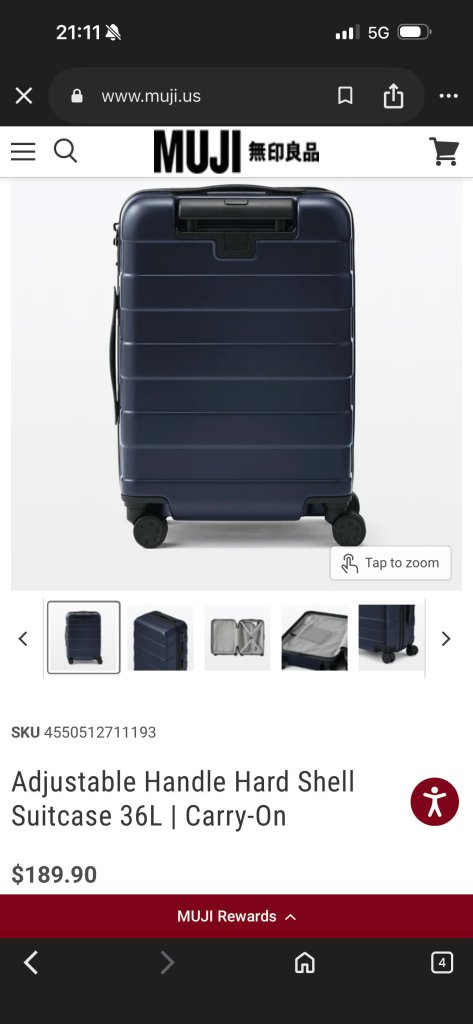Select the angled side view thumbnail

[x=160, y=637]
